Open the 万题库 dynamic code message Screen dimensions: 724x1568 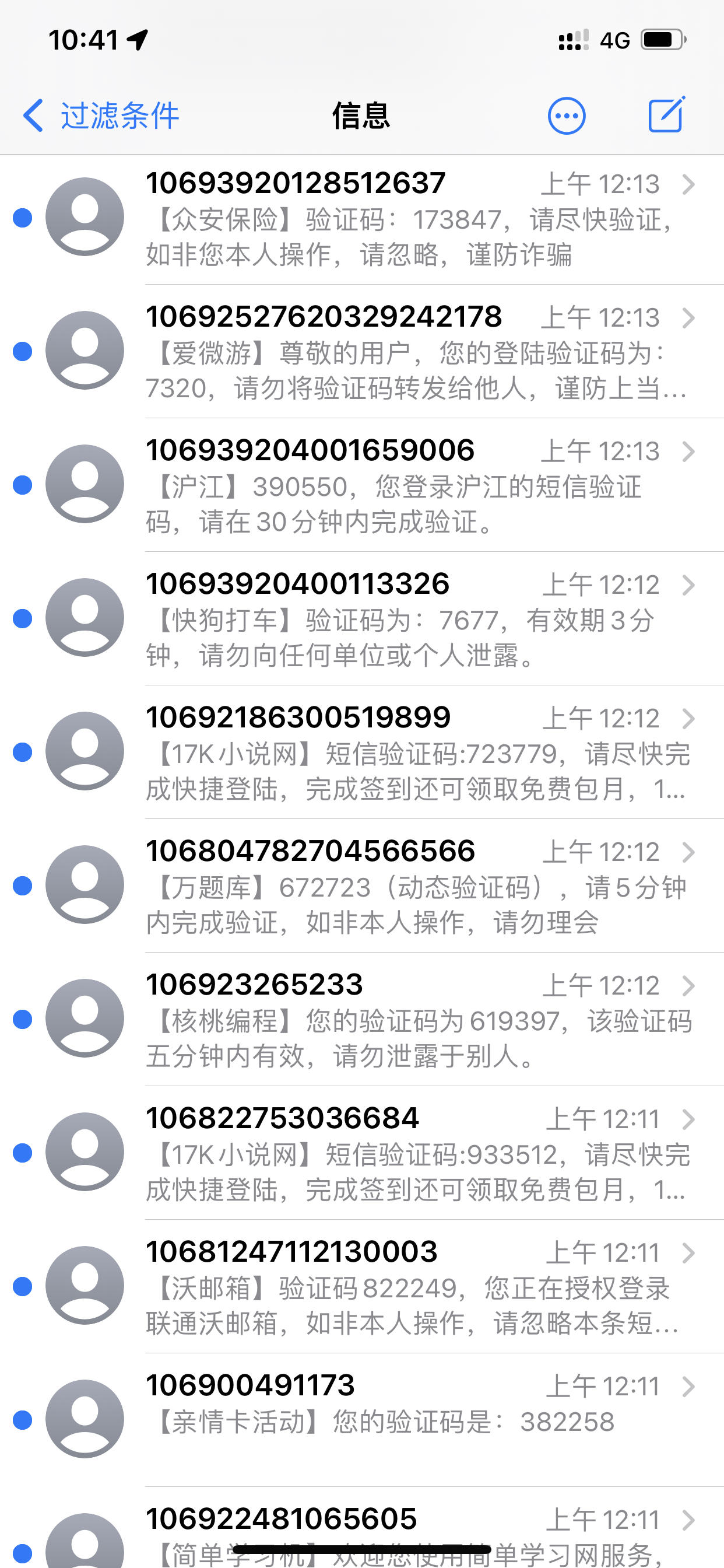(x=362, y=885)
